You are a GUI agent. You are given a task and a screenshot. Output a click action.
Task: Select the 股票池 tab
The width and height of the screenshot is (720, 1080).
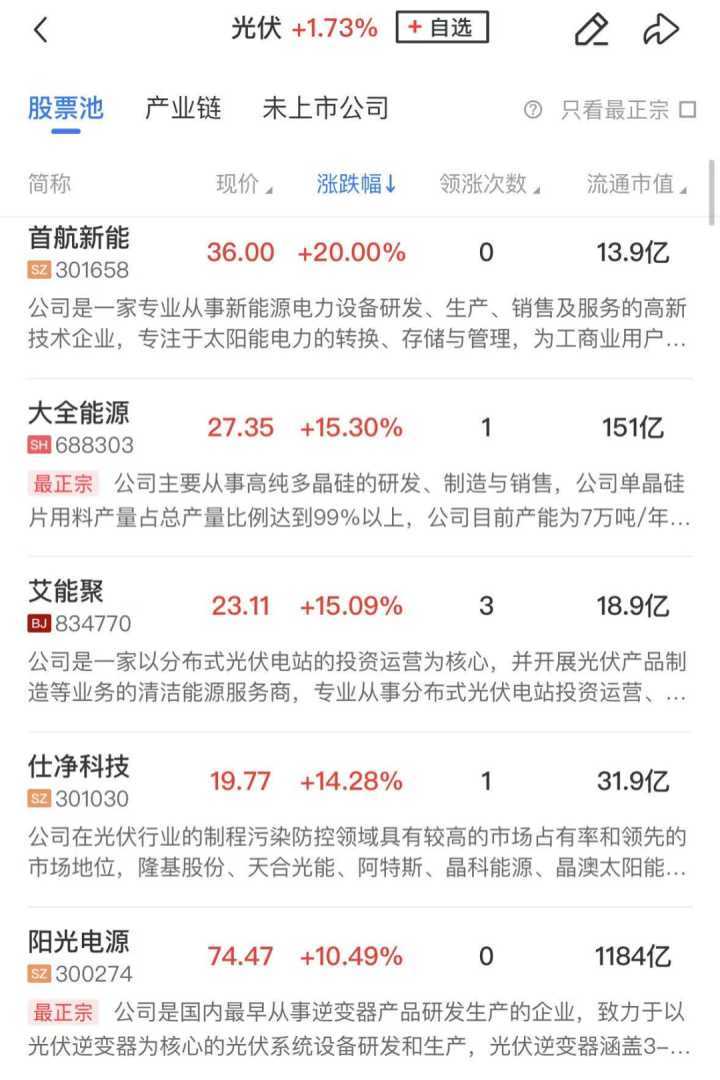pos(66,108)
